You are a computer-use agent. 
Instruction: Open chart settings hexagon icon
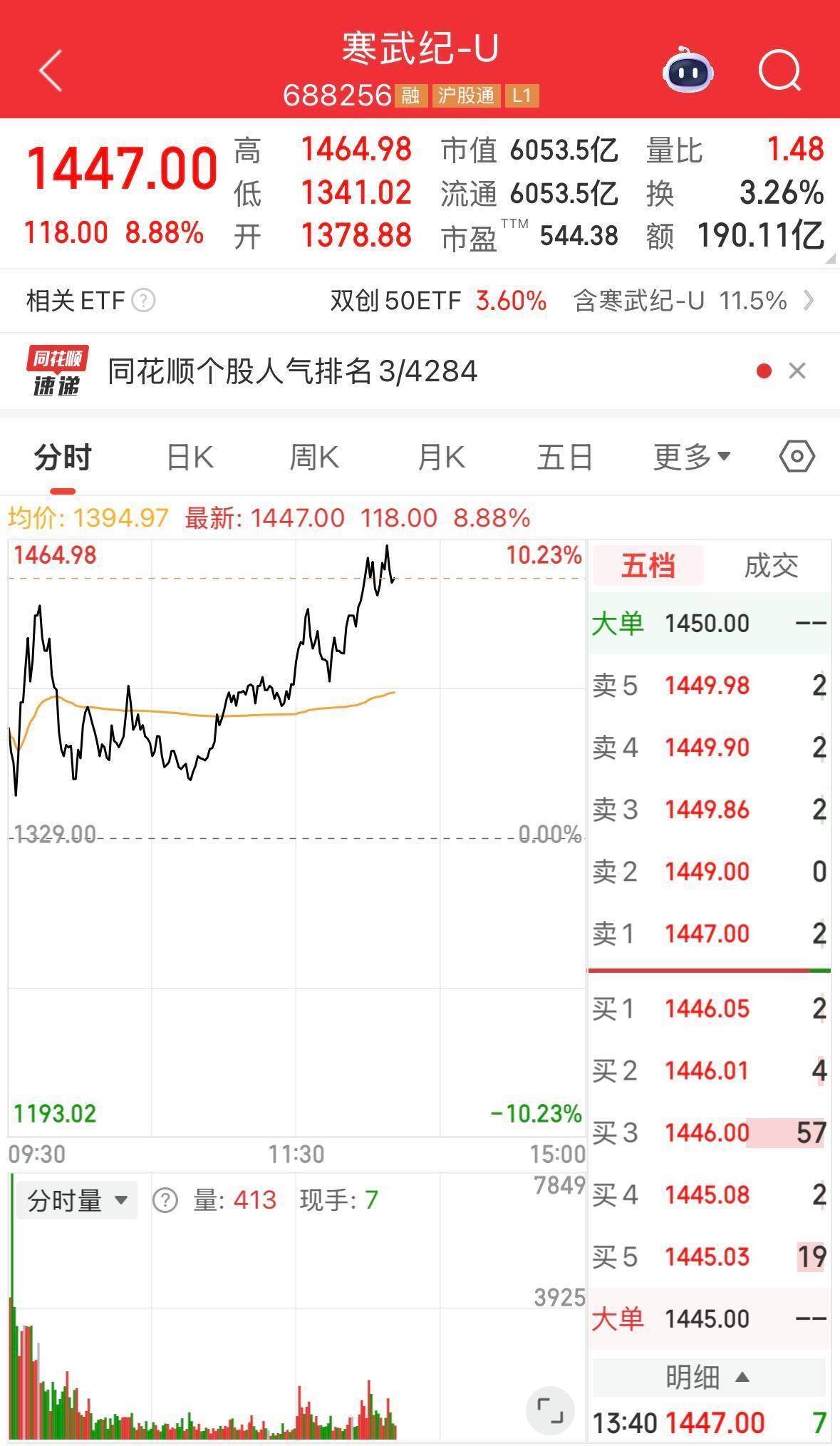pos(797,457)
